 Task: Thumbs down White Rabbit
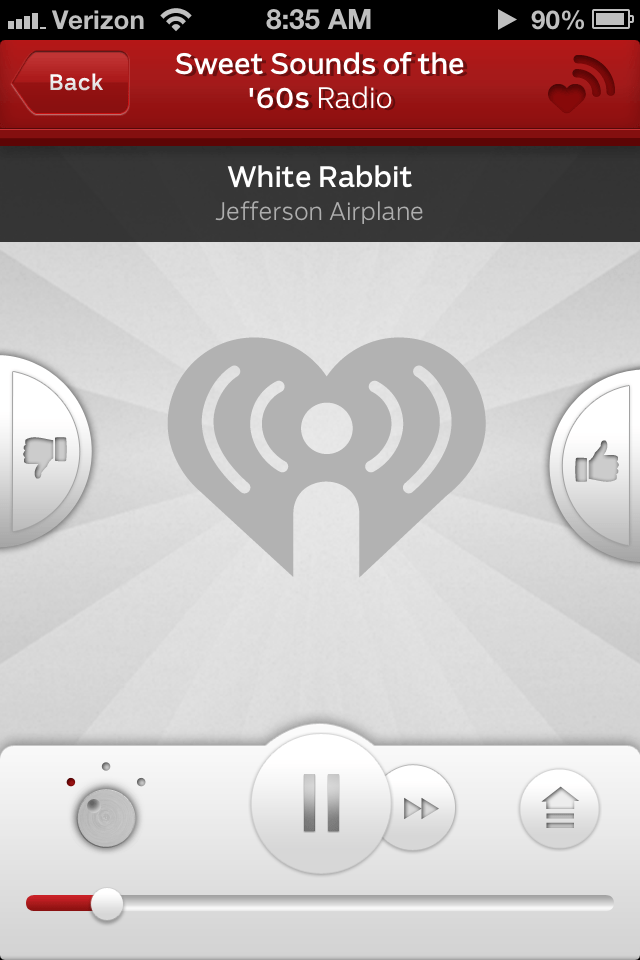(x=45, y=451)
